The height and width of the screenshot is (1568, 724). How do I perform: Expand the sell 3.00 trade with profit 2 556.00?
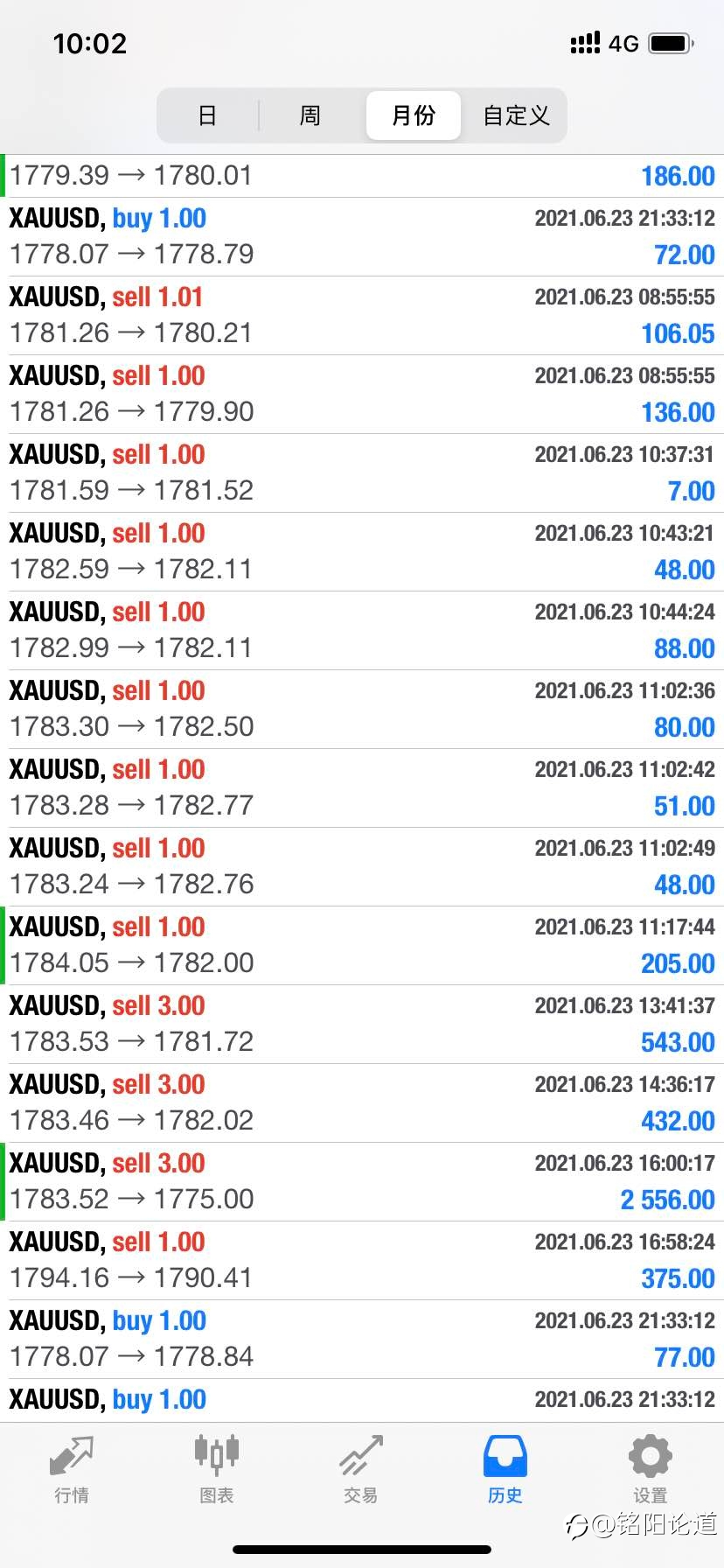(362, 1182)
